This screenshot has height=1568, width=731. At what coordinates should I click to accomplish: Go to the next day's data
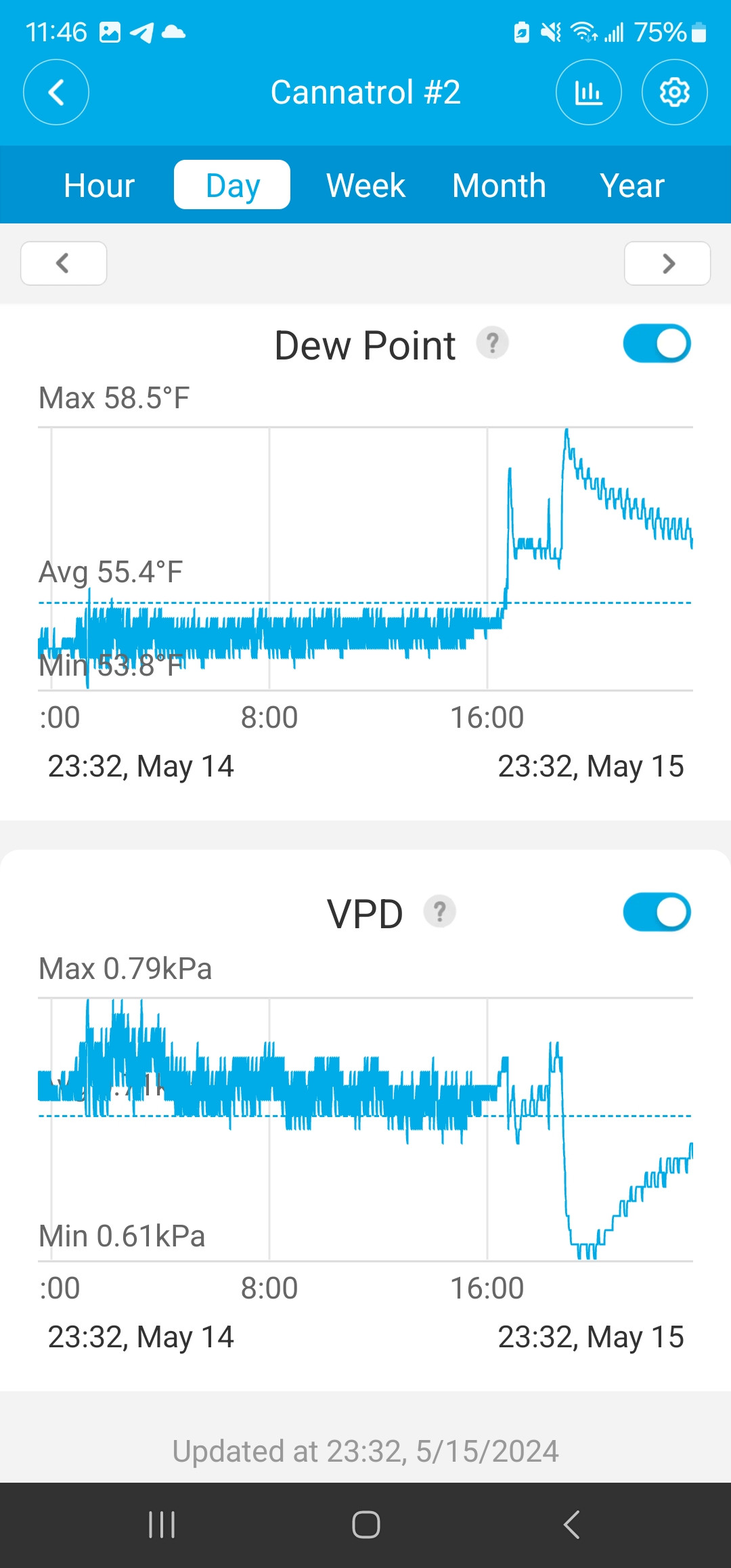[x=667, y=263]
